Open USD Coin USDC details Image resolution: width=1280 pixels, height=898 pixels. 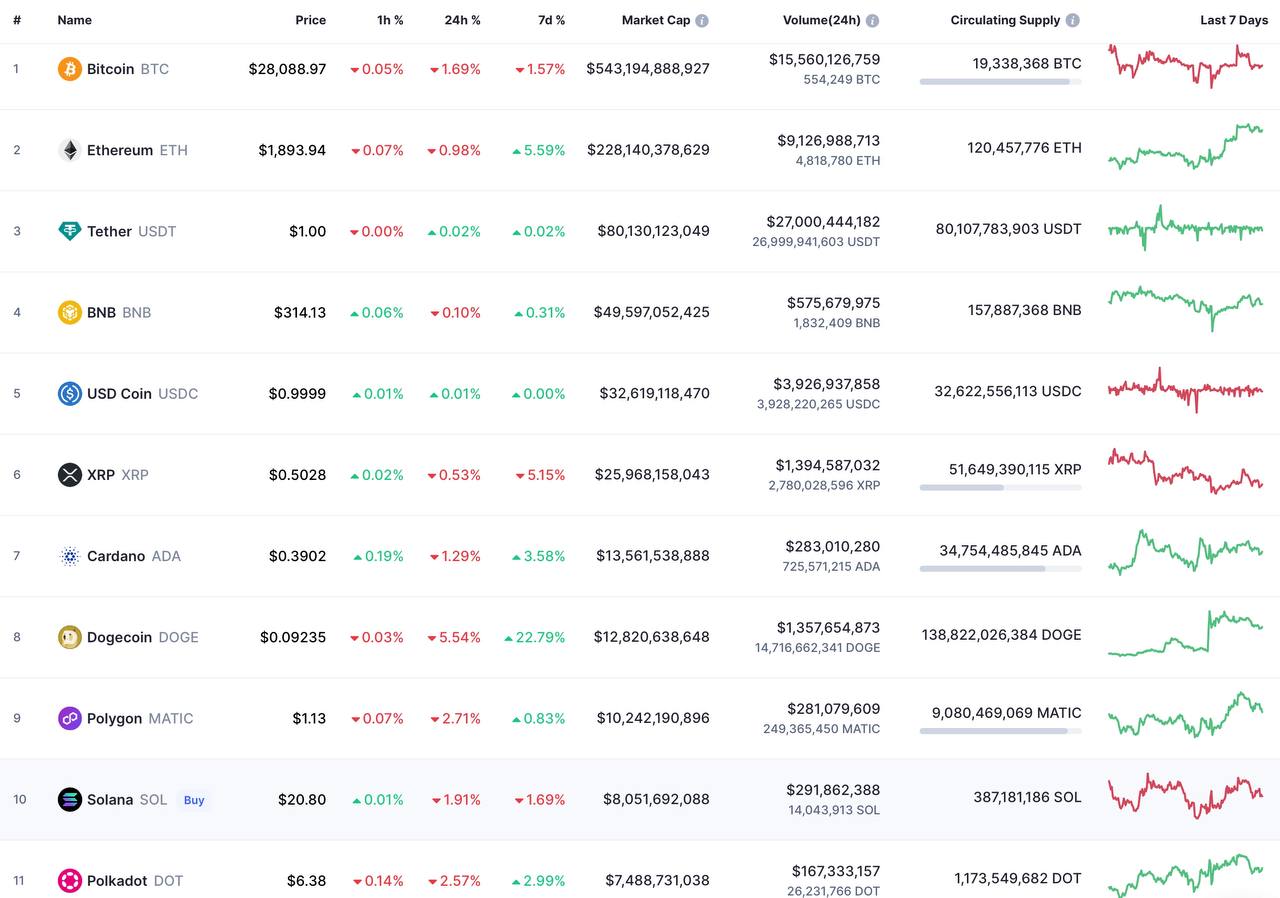click(119, 393)
